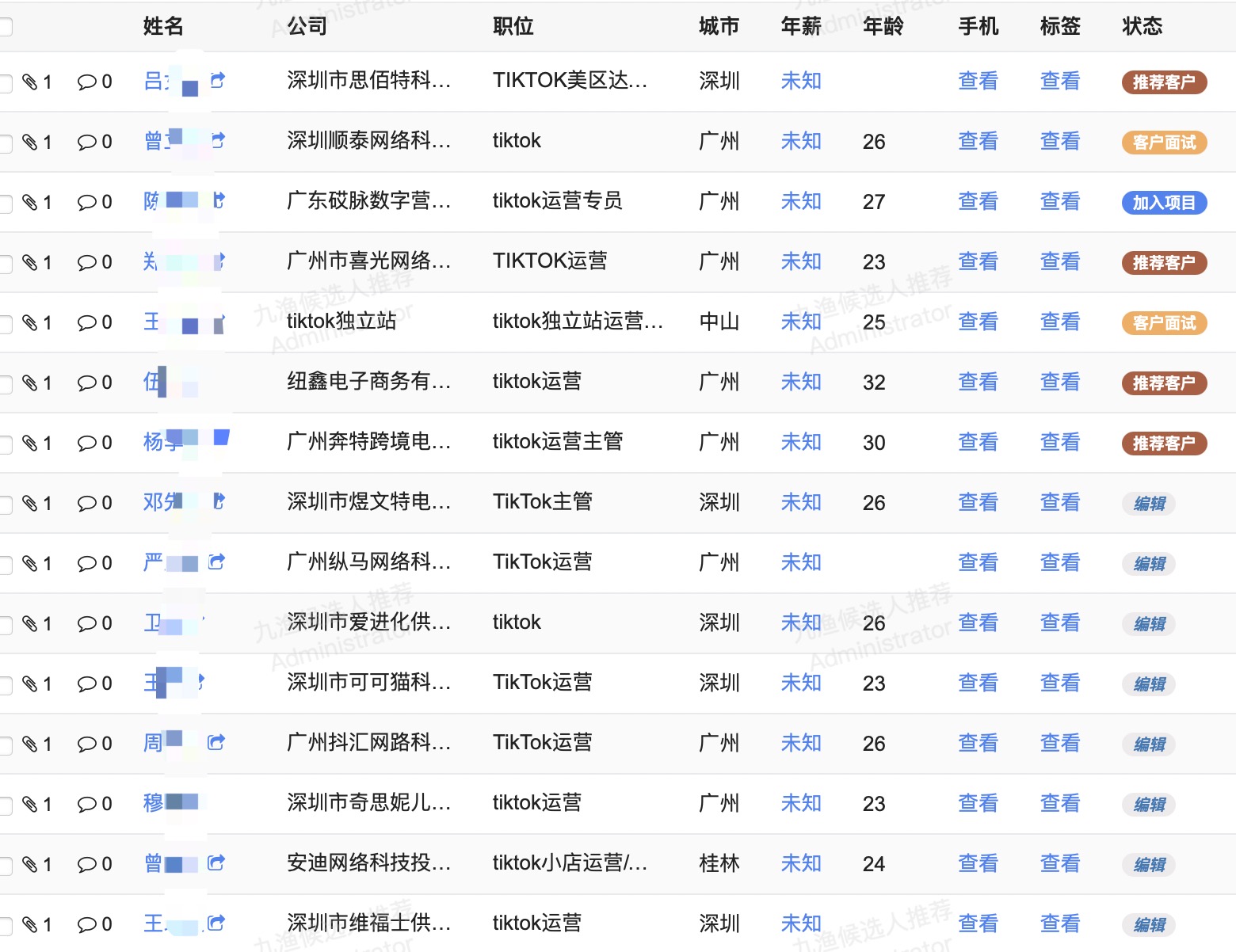Open candidate name in 广州抖汇网路科 row
The image size is (1236, 952).
coord(154,743)
